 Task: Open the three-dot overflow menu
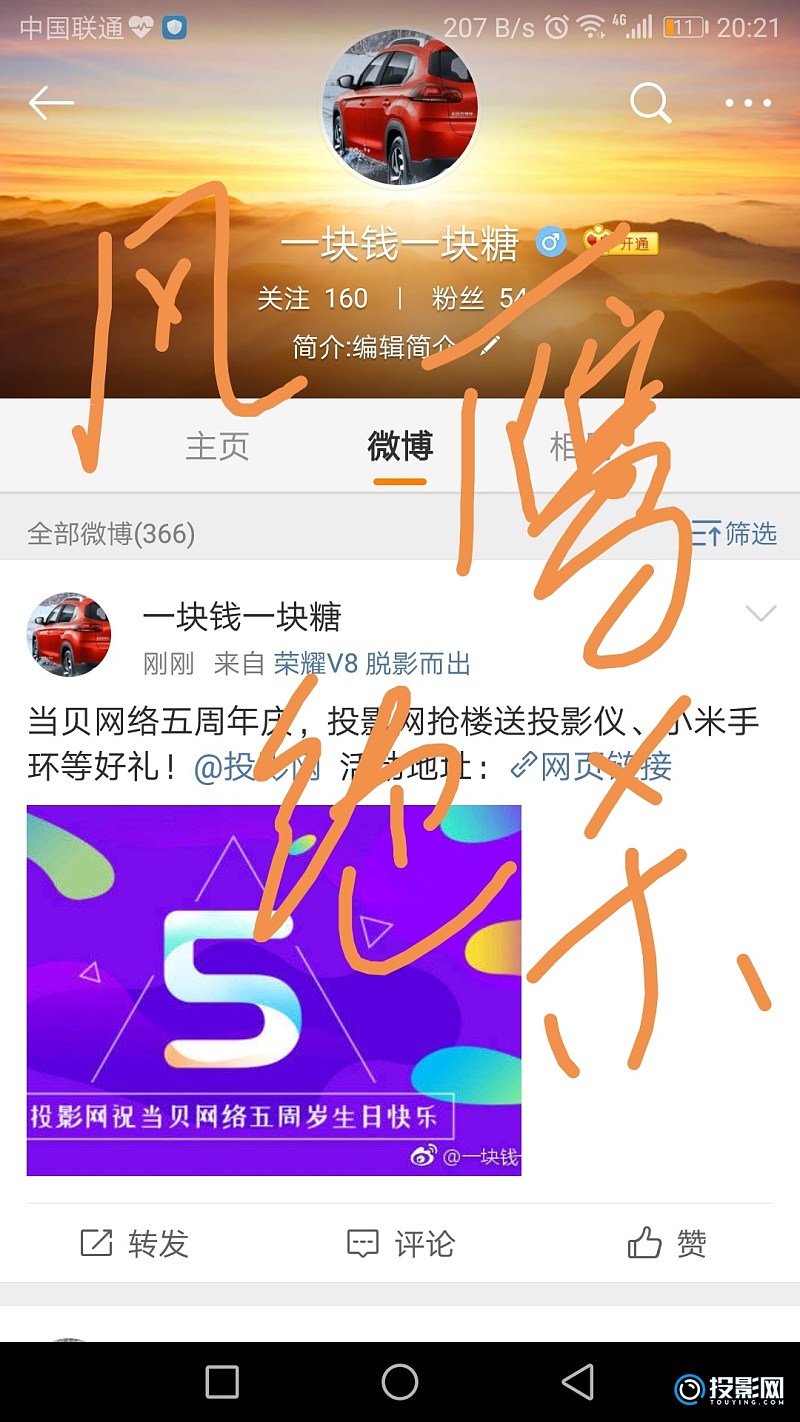tap(748, 103)
